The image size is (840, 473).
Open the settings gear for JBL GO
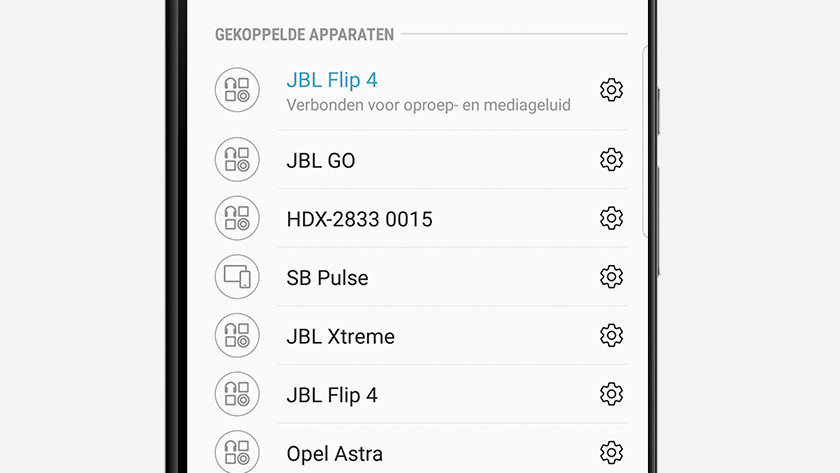pyautogui.click(x=611, y=160)
